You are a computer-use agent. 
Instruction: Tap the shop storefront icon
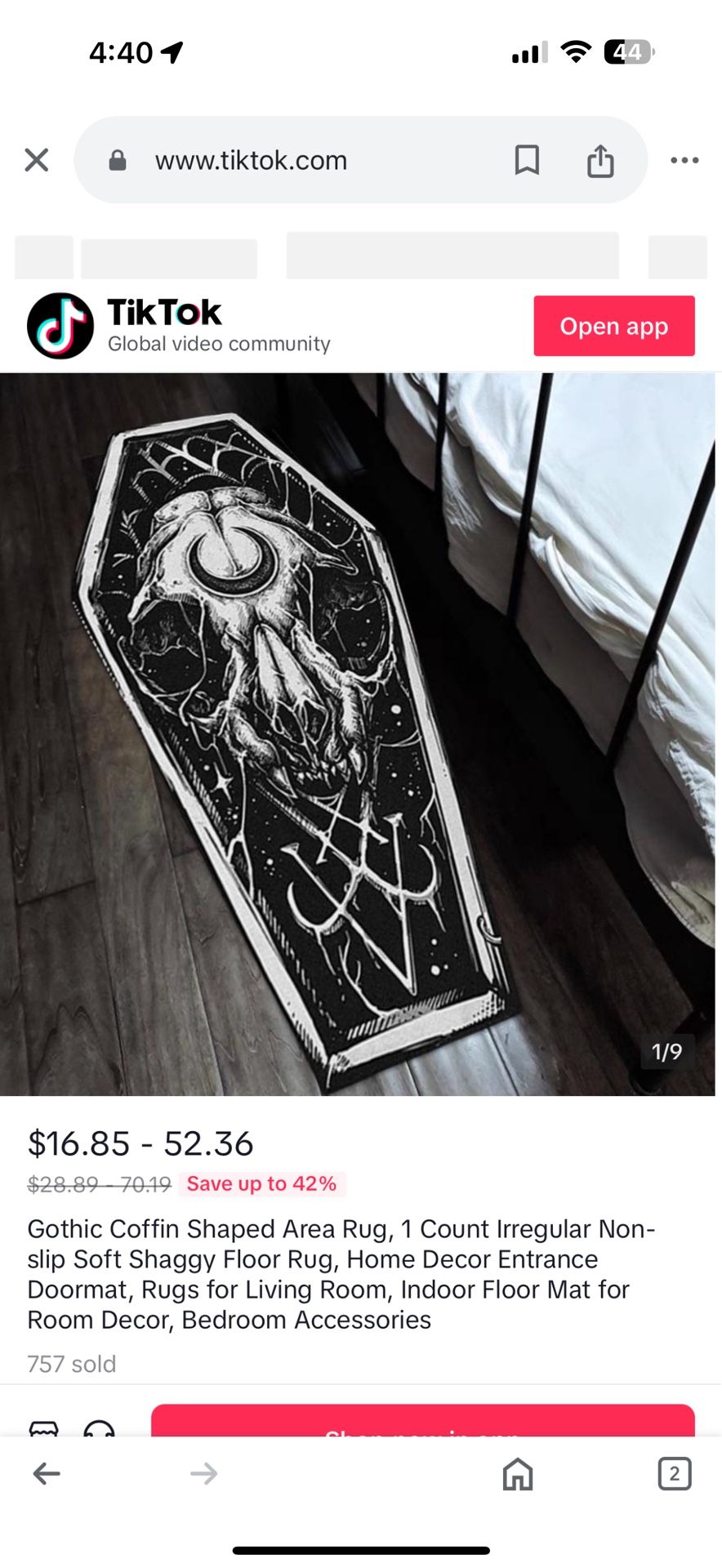[x=44, y=1428]
